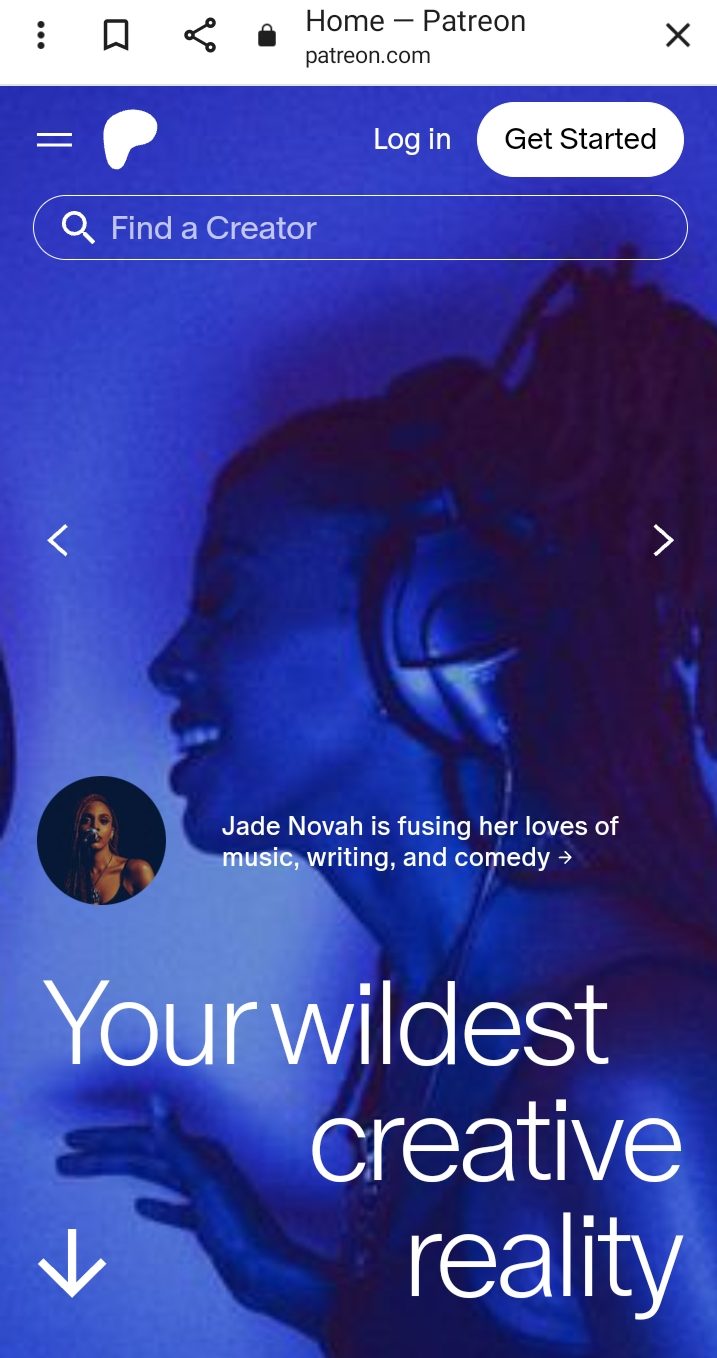Close the browser tab view

coord(678,36)
